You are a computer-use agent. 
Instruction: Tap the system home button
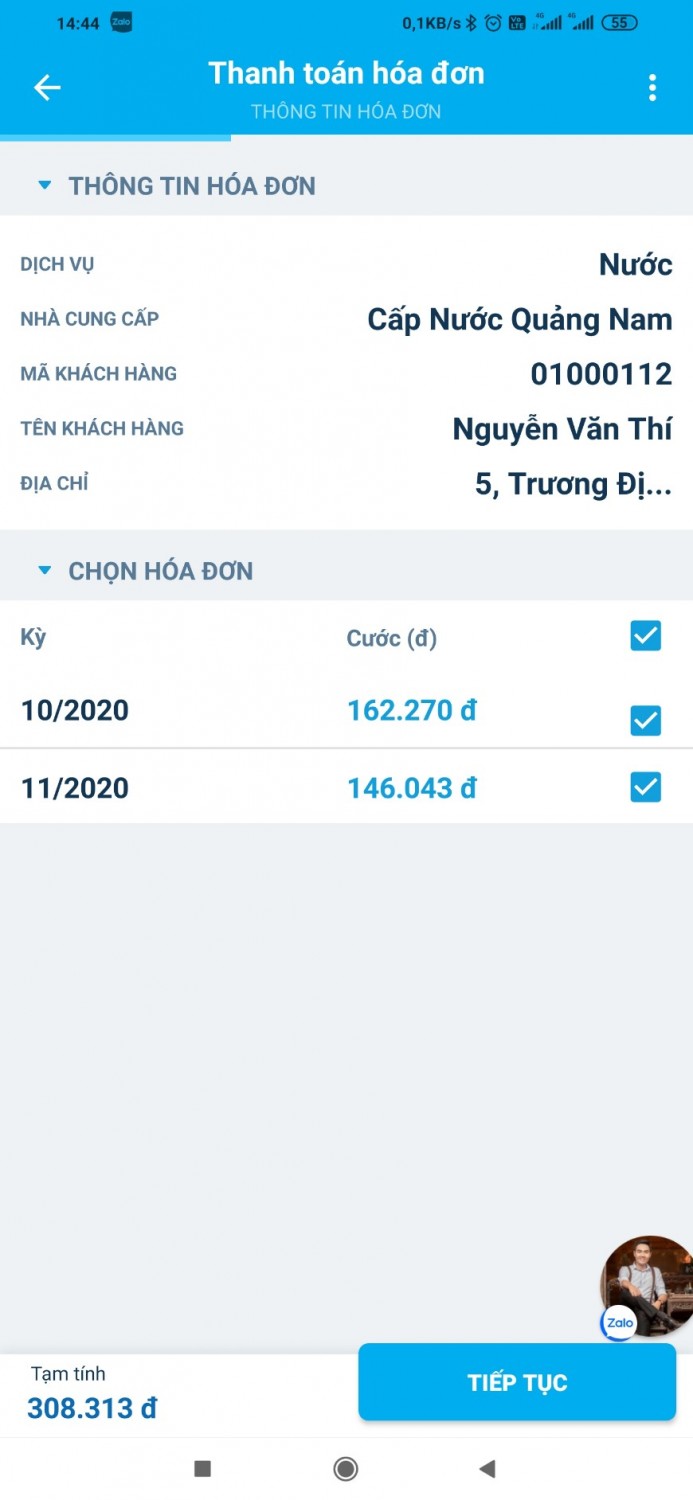346,1468
